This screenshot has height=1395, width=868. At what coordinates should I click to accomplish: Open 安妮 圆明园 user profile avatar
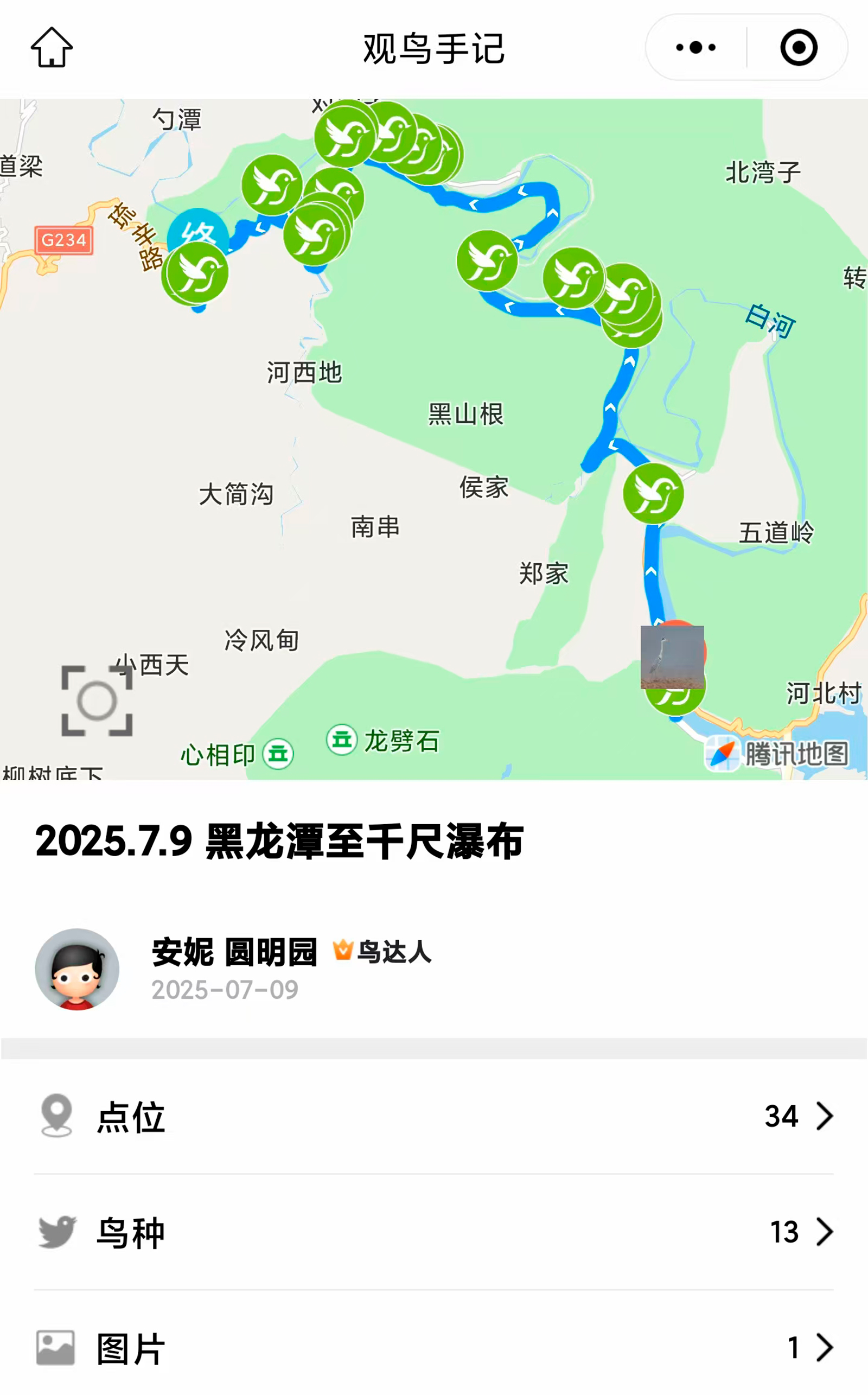(x=77, y=969)
